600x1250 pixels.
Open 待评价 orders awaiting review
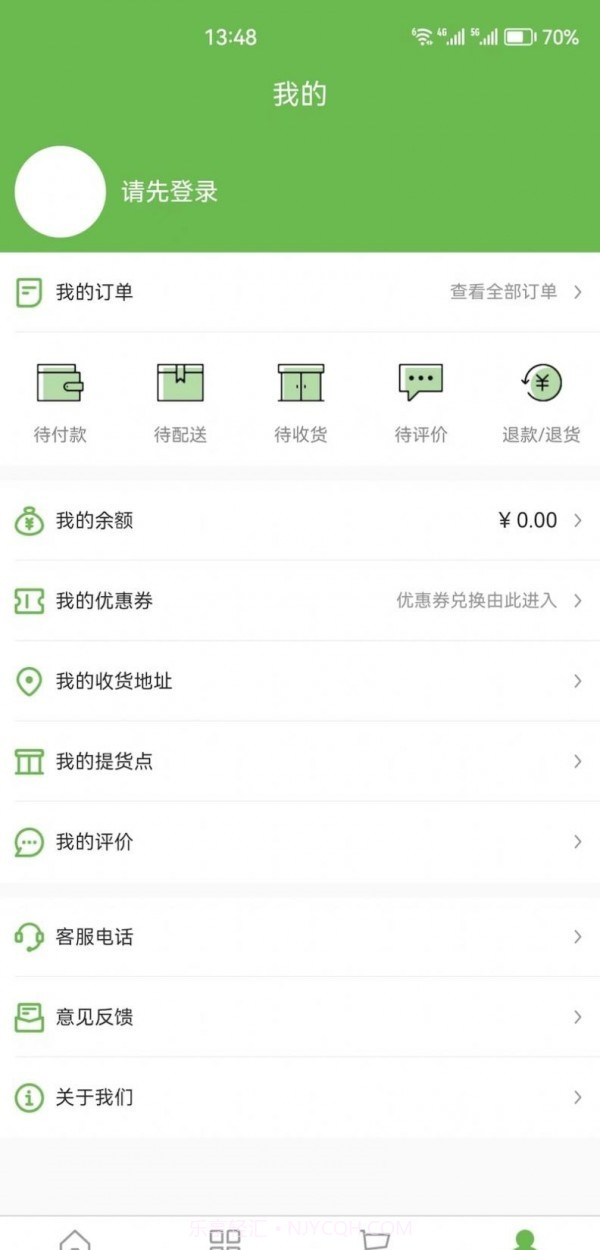[x=420, y=402]
